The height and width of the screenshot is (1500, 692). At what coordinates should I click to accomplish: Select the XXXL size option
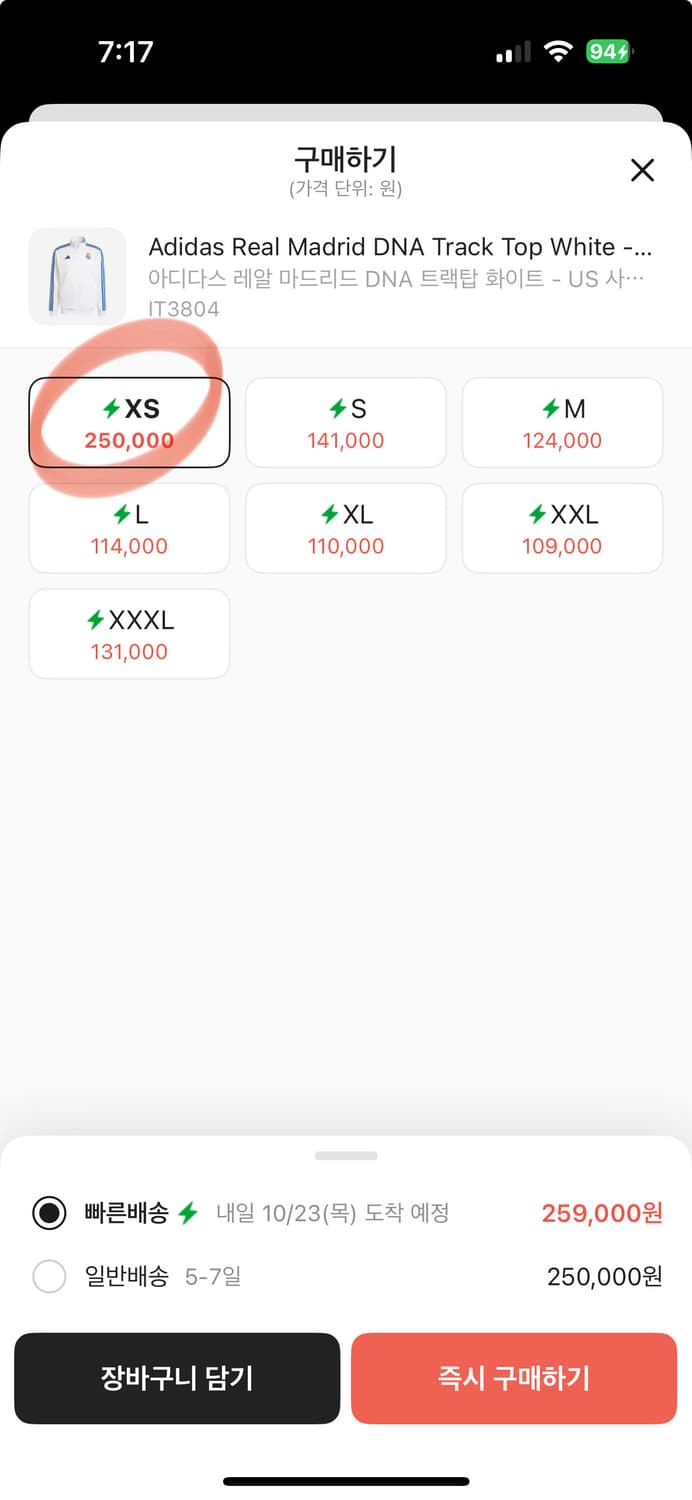pos(129,634)
